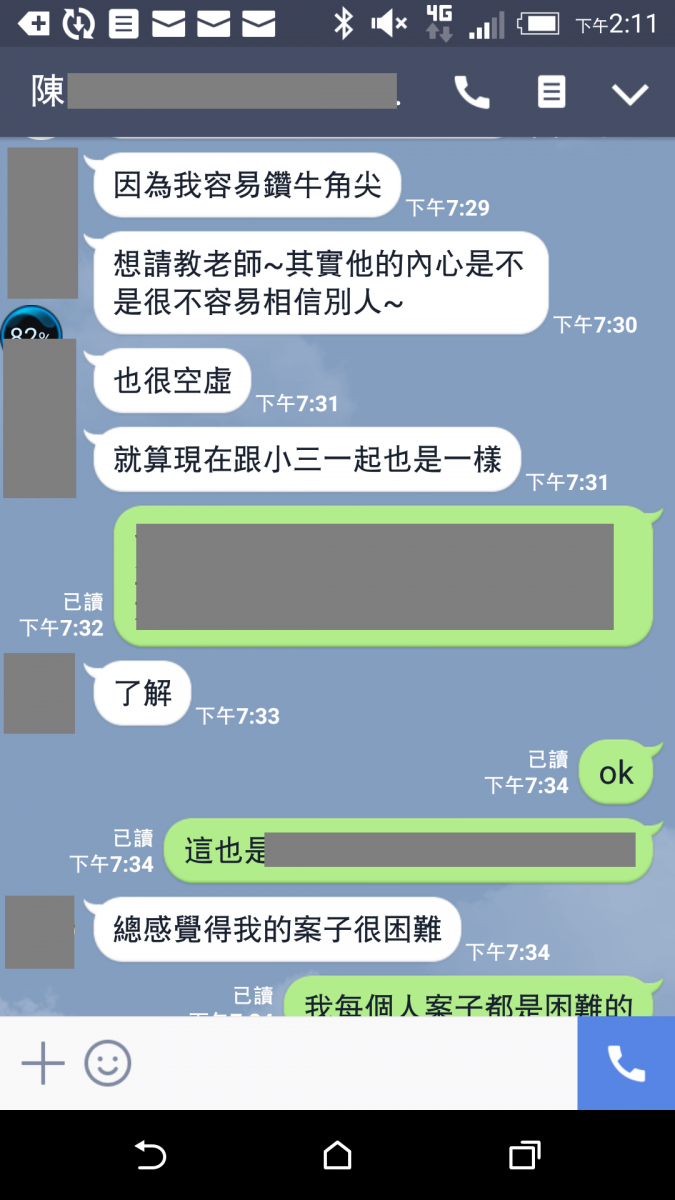Viewport: 675px width, 1200px height.
Task: Go back using system back button
Action: pyautogui.click(x=150, y=1156)
